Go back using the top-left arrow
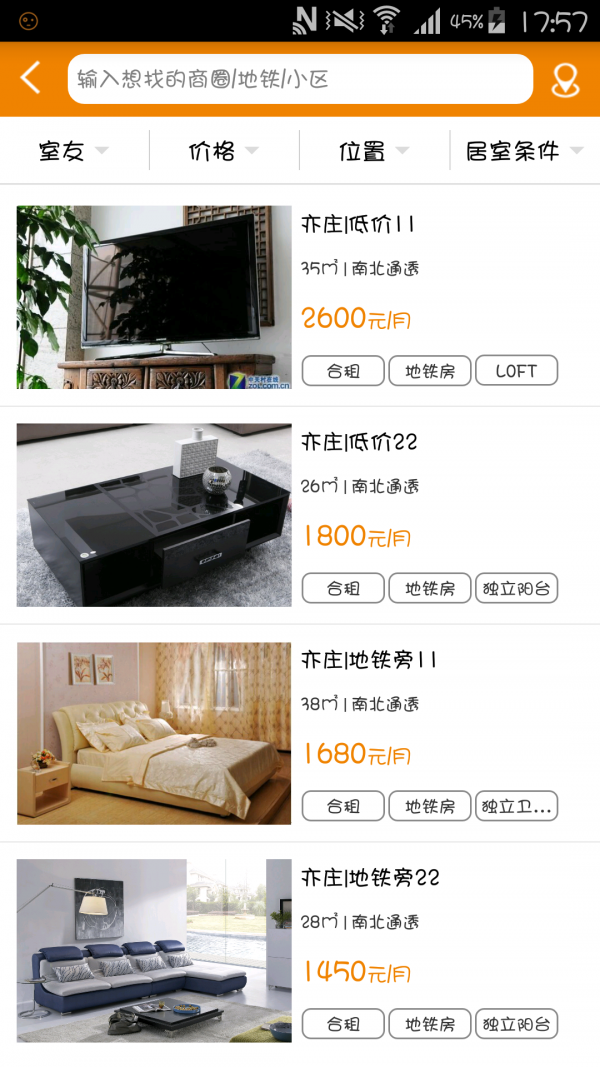The height and width of the screenshot is (1067, 600). point(31,78)
